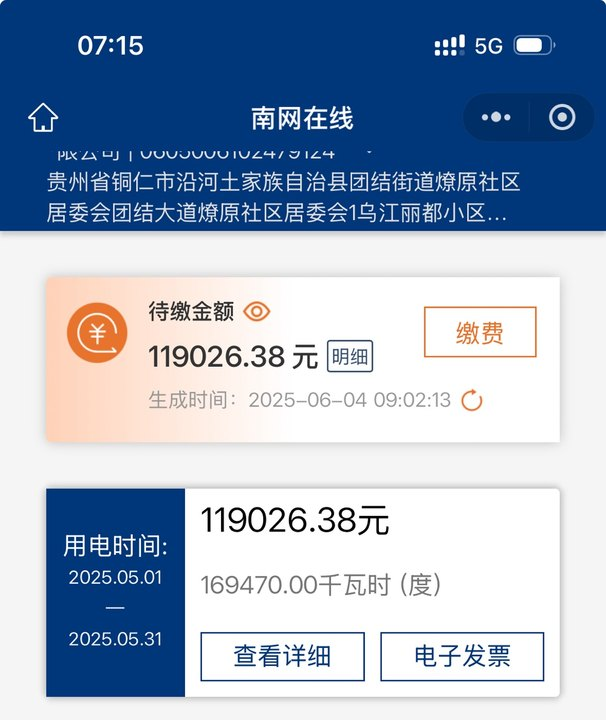
Task: Open the 电子发票 electronic invoice
Action: (x=462, y=656)
